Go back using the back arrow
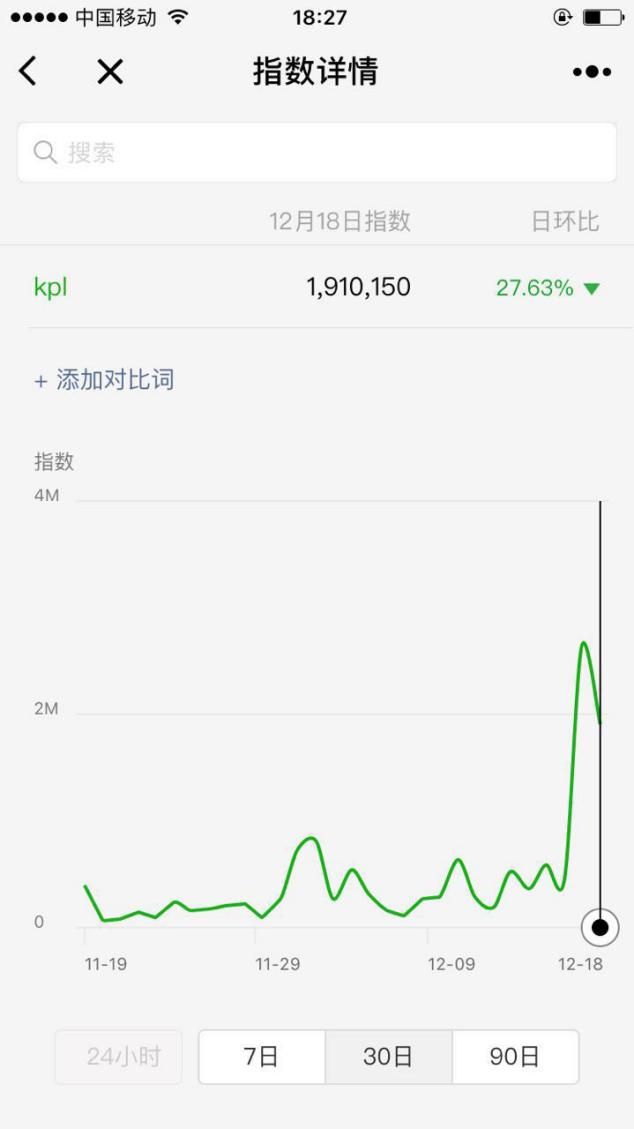634x1129 pixels. (28, 71)
